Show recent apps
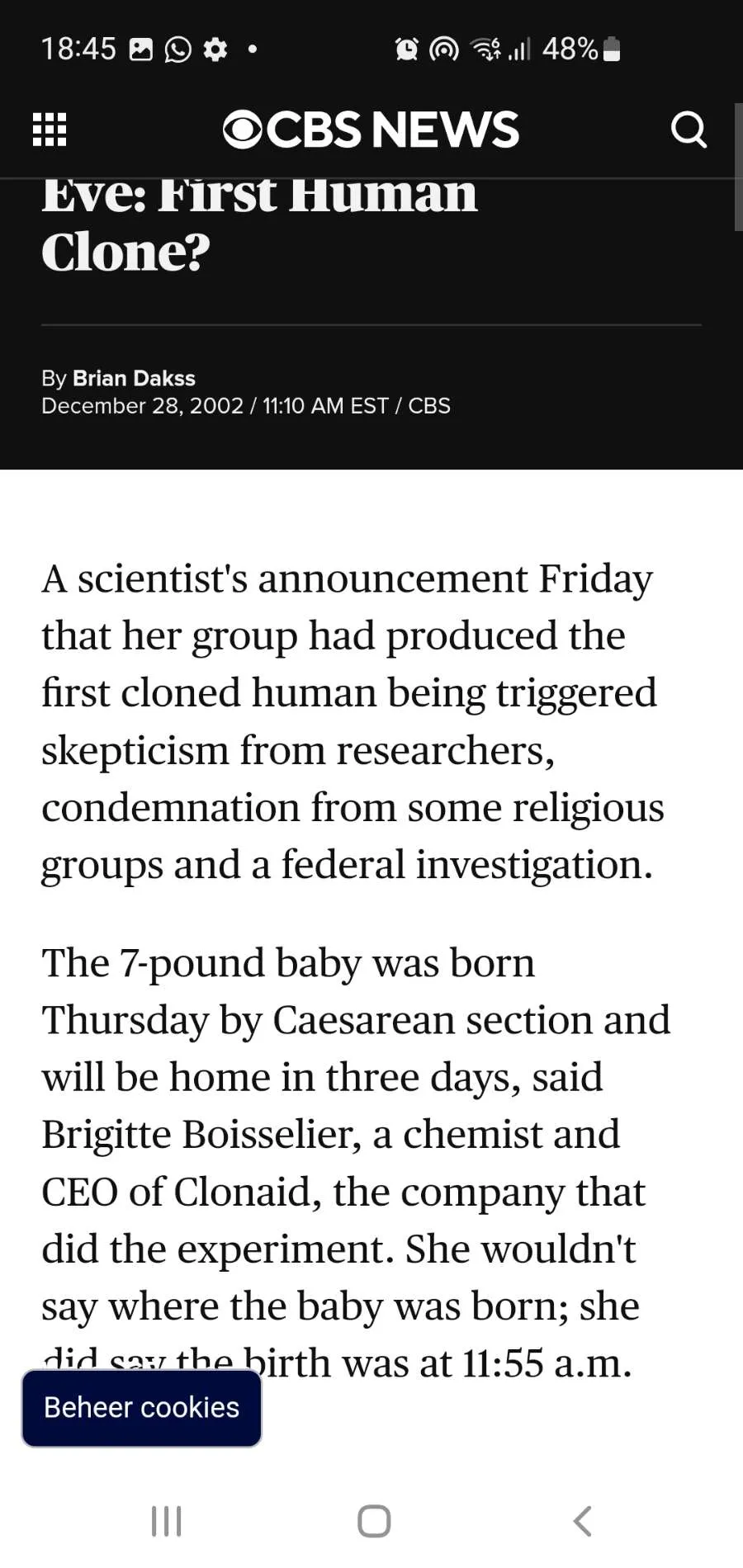The height and width of the screenshot is (1568, 743). (x=166, y=1521)
